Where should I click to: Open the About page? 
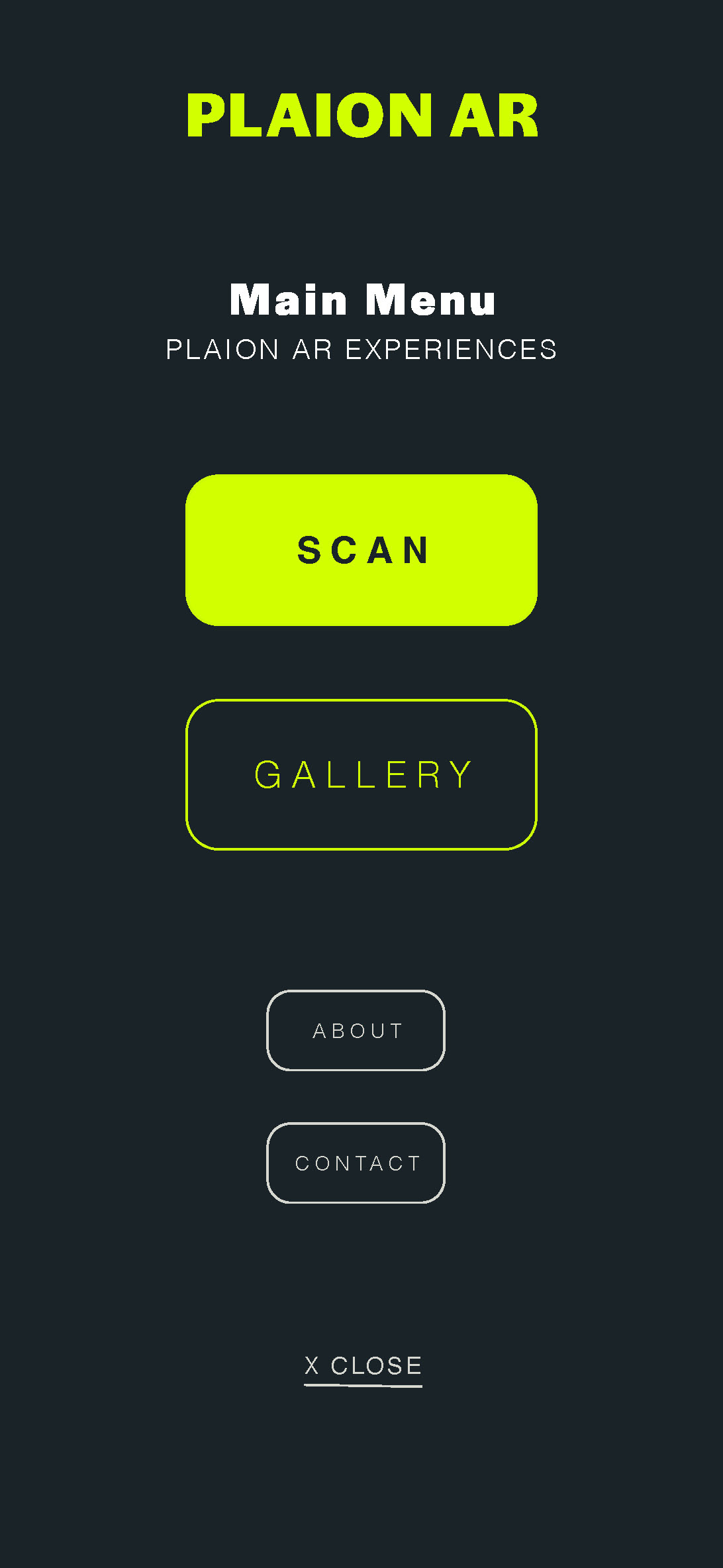coord(356,1030)
